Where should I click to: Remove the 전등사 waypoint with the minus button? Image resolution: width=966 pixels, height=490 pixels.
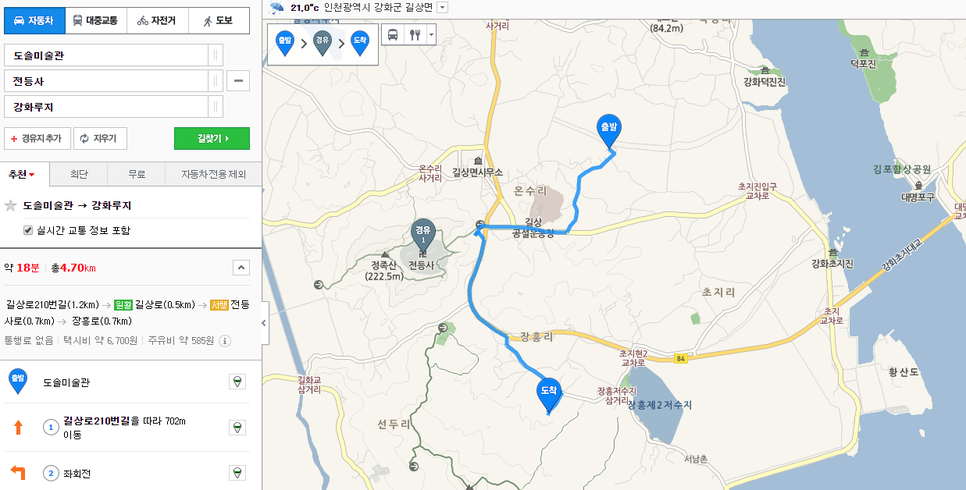[238, 80]
